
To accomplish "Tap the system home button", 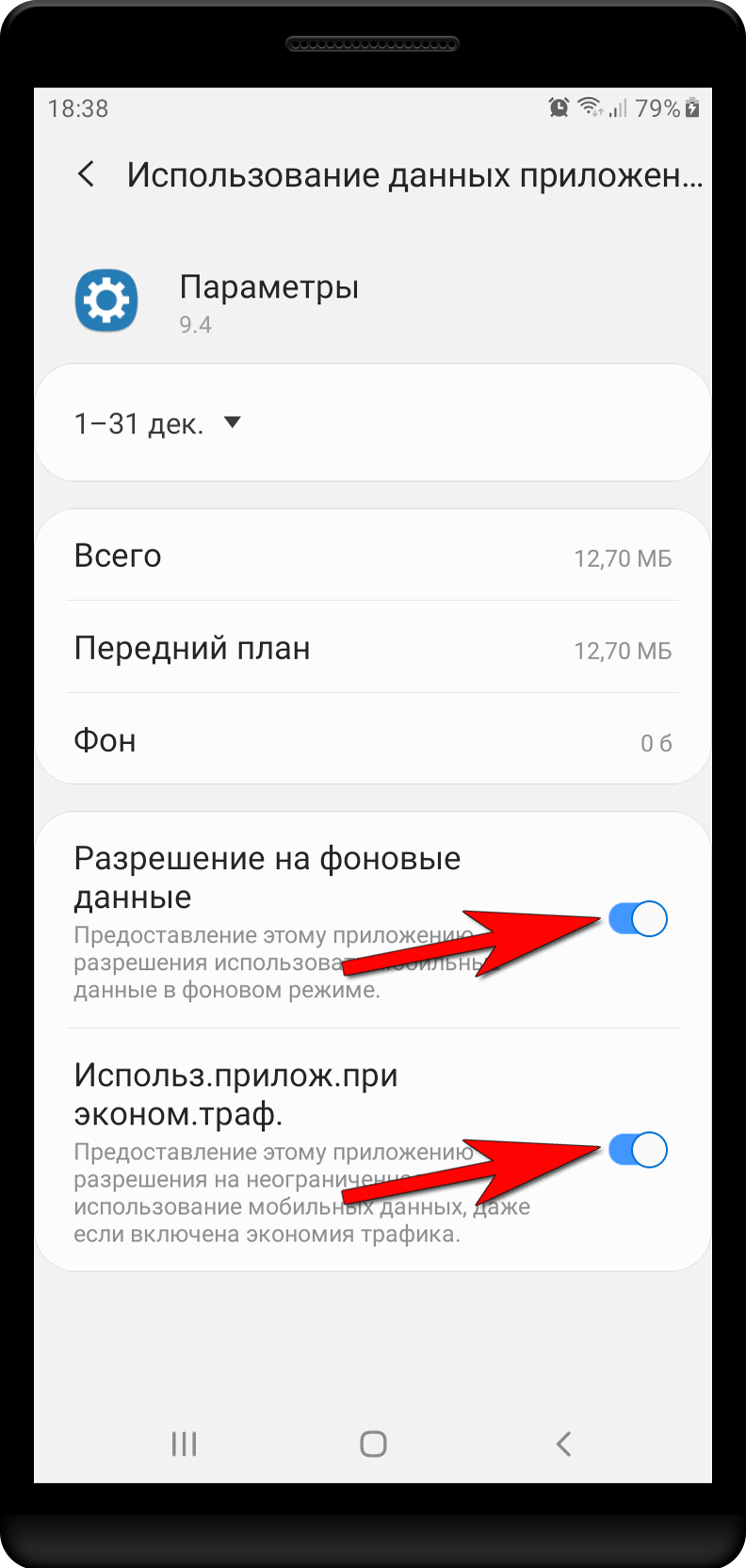I will 374,1444.
